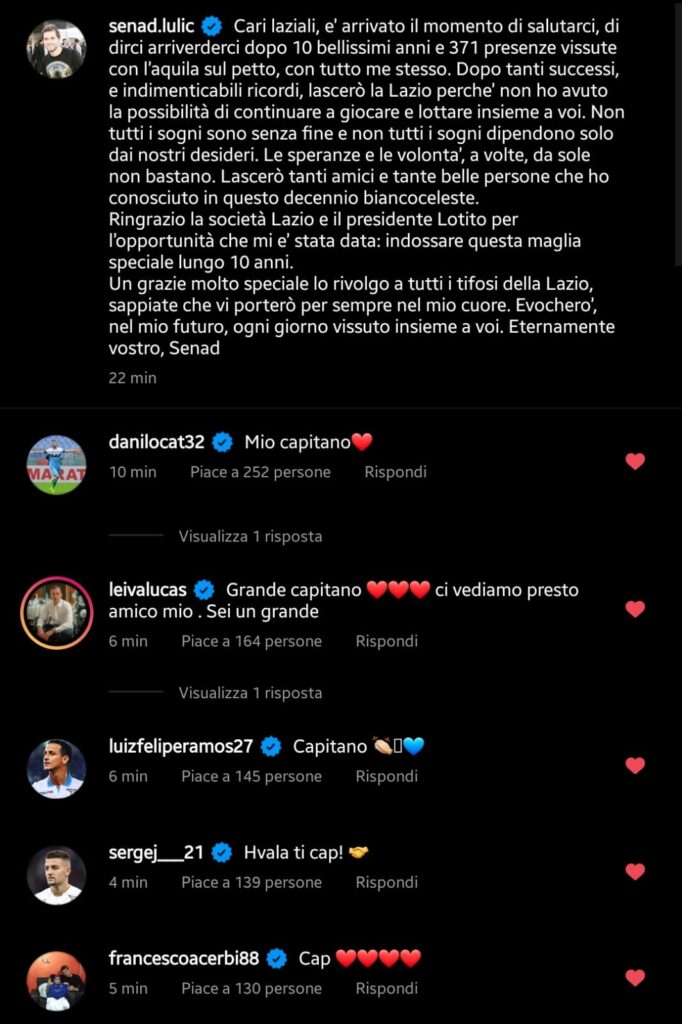682x1024 pixels.
Task: Like leivalucas's comment
Action: [x=635, y=608]
